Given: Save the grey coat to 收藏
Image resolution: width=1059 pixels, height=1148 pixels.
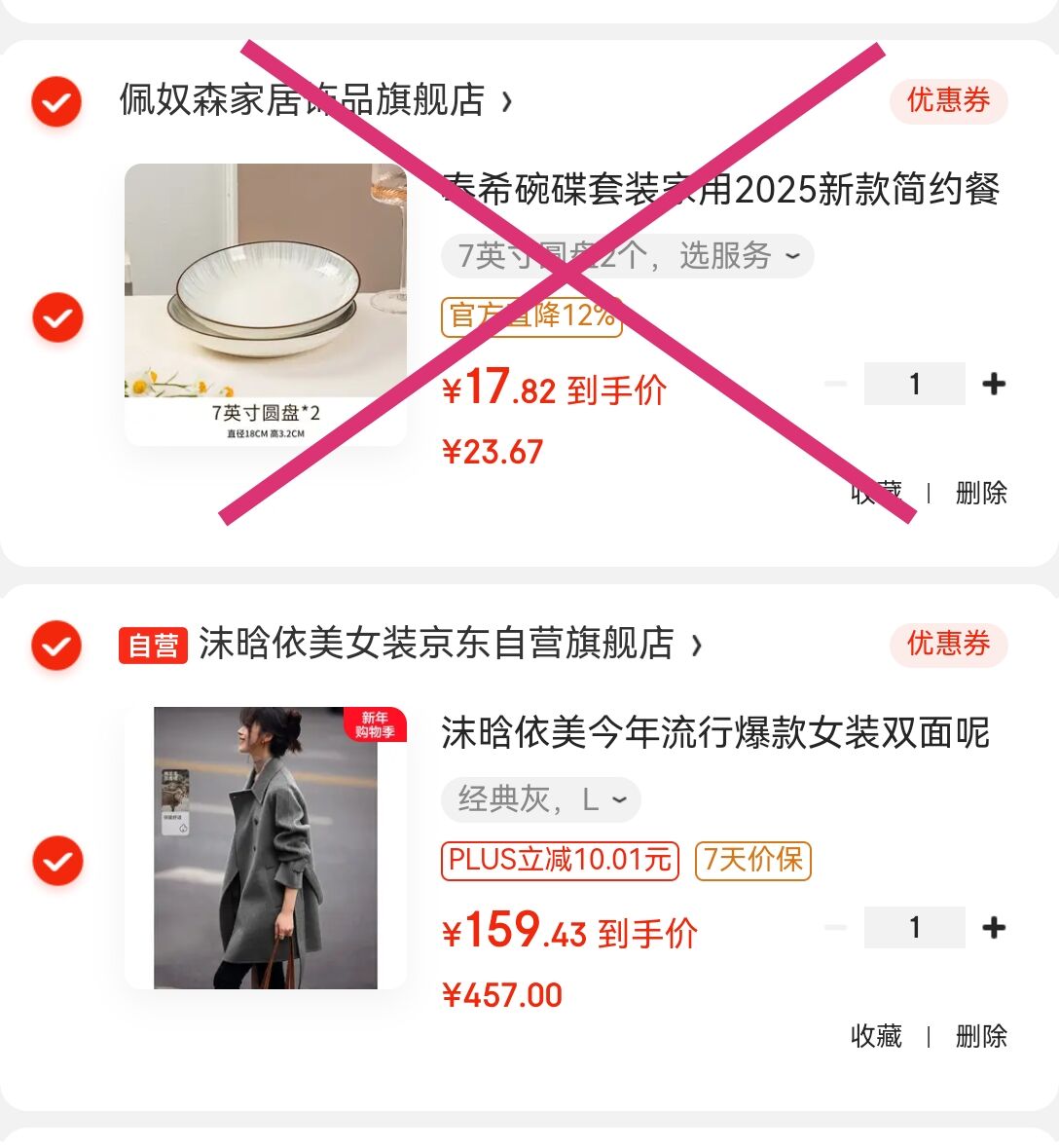Looking at the screenshot, I should point(876,1036).
